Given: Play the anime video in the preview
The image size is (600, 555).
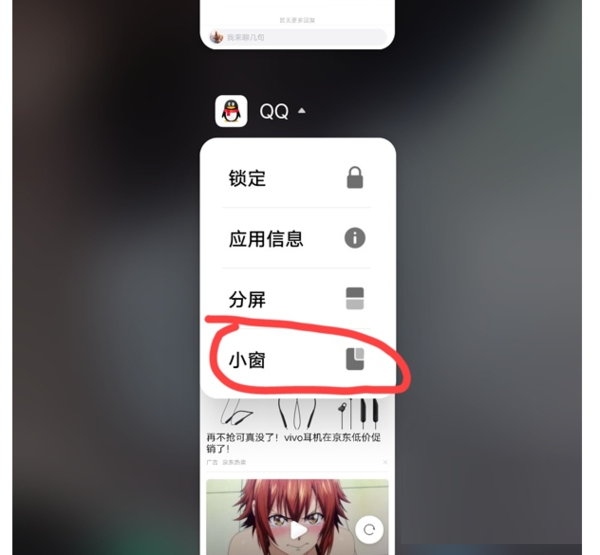Looking at the screenshot, I should (297, 531).
